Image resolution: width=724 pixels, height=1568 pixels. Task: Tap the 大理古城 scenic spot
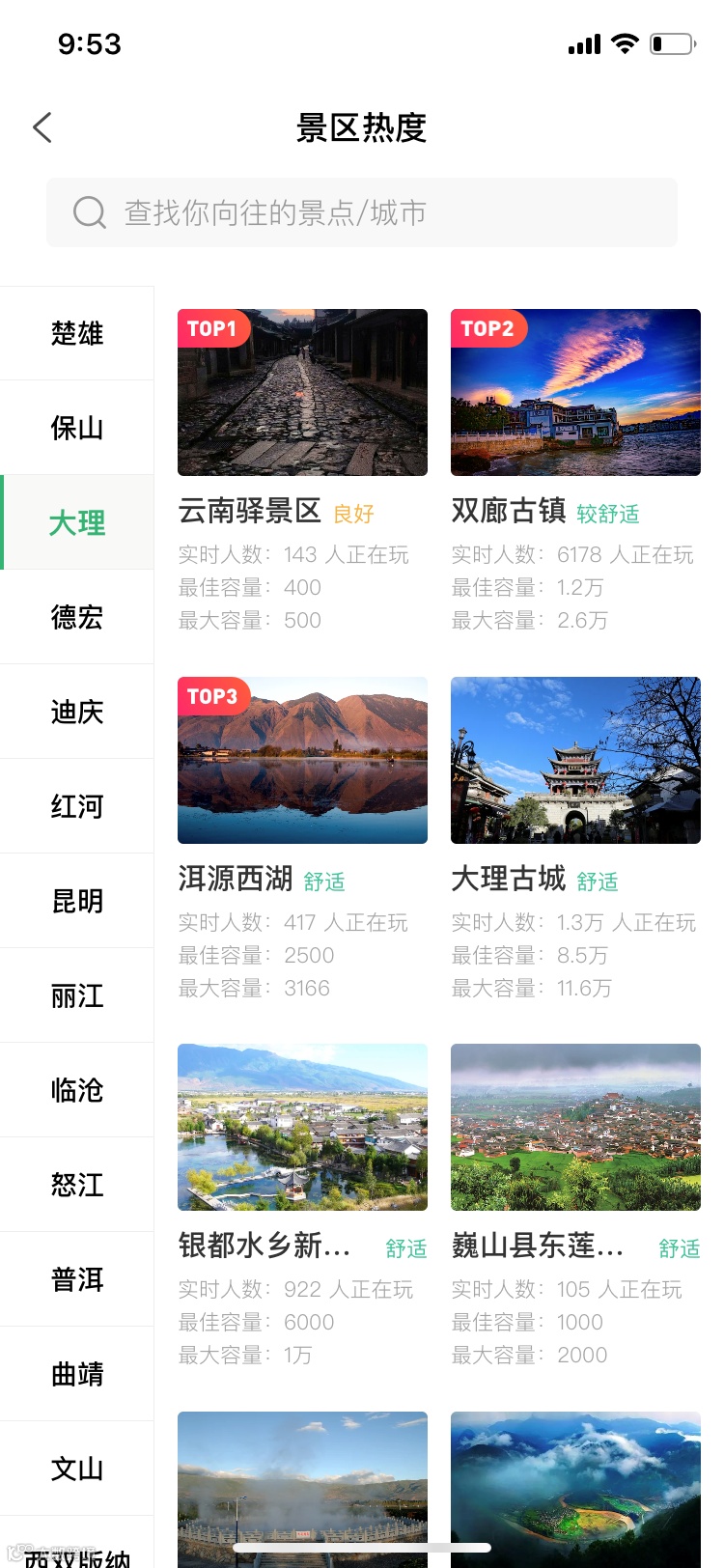tap(575, 761)
